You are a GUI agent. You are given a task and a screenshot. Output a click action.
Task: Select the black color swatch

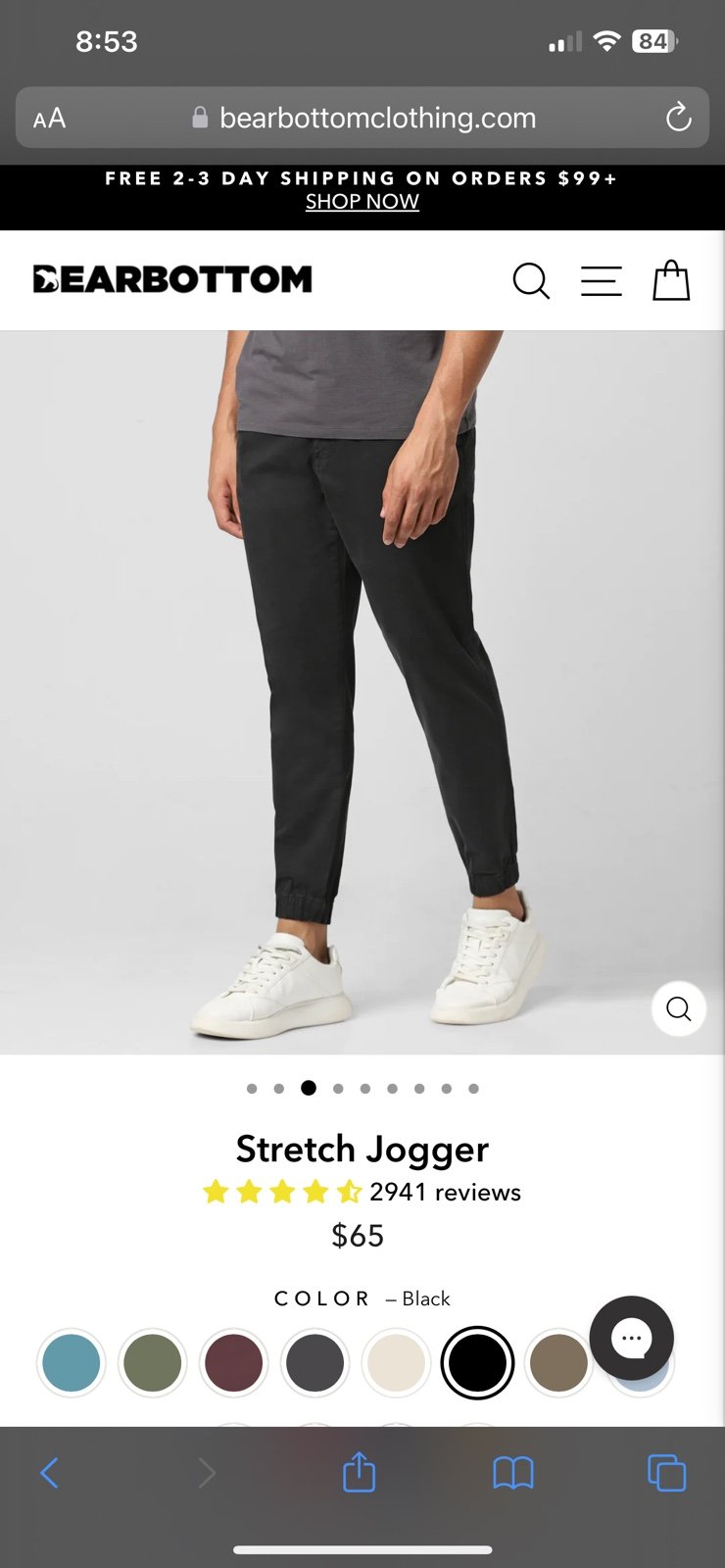(477, 1362)
